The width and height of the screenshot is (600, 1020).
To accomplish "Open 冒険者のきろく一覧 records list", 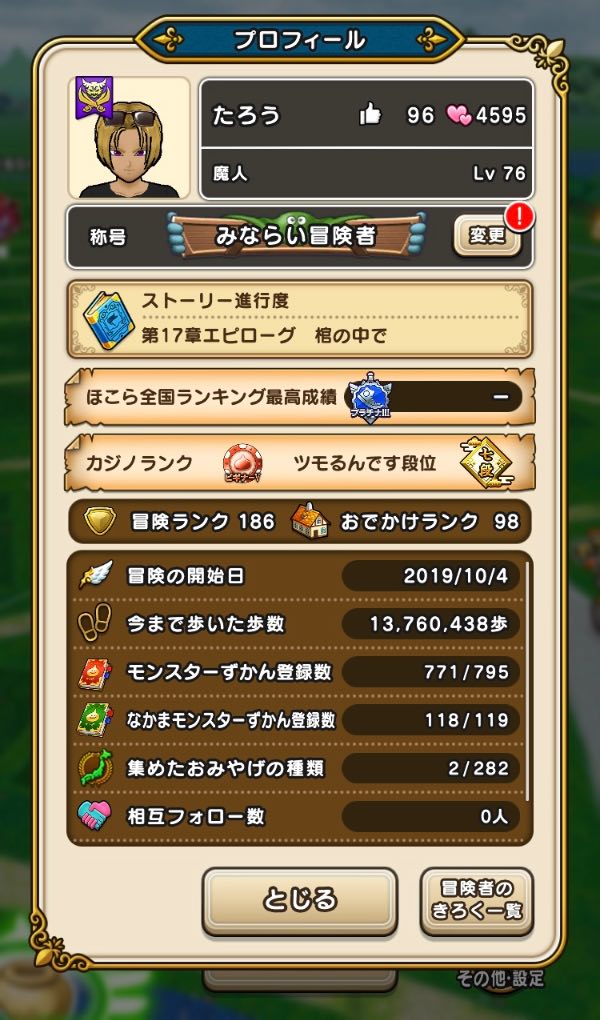I will [476, 900].
